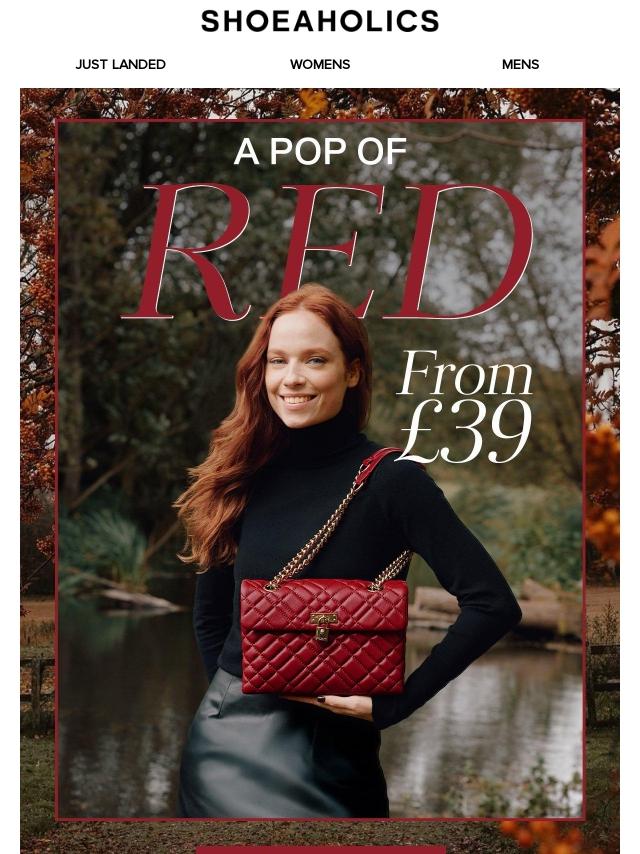640x854 pixels.
Task: Go to the Mens category
Action: click(x=520, y=64)
